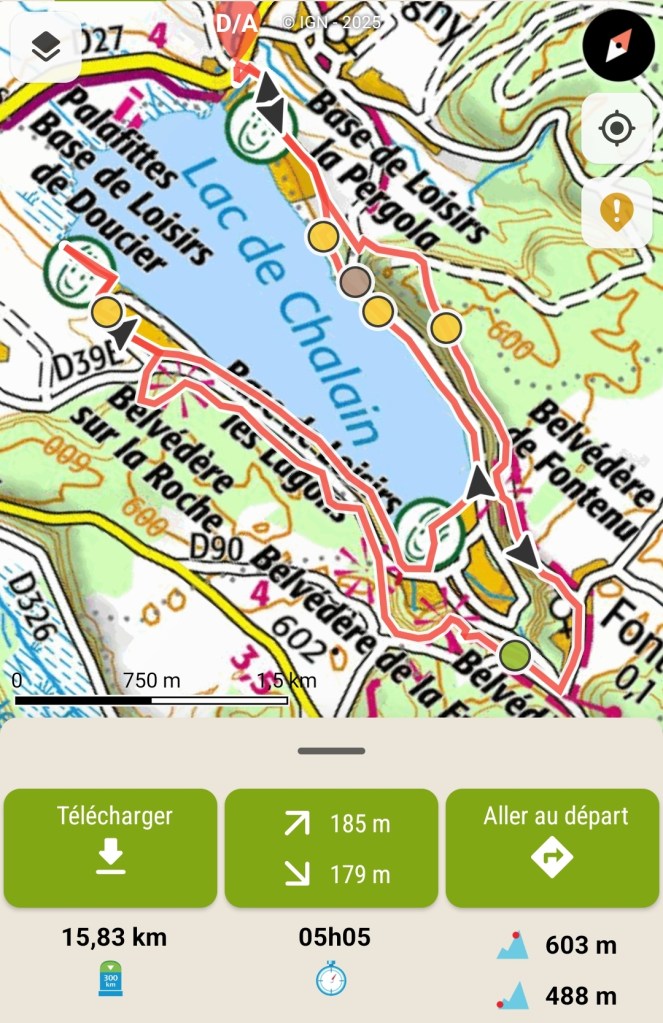This screenshot has width=663, height=1023.
Task: Center map on my location
Action: [617, 129]
